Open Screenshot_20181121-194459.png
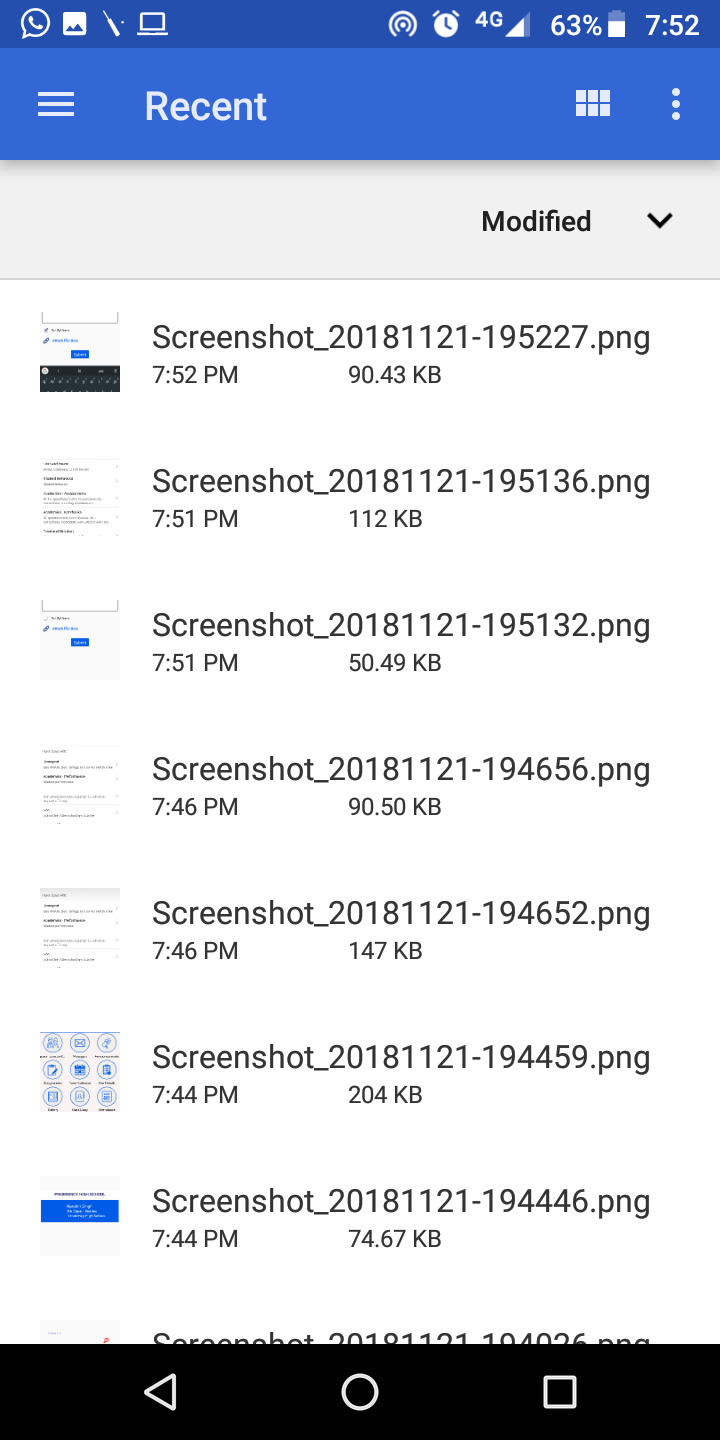This screenshot has height=1440, width=720. click(360, 1072)
